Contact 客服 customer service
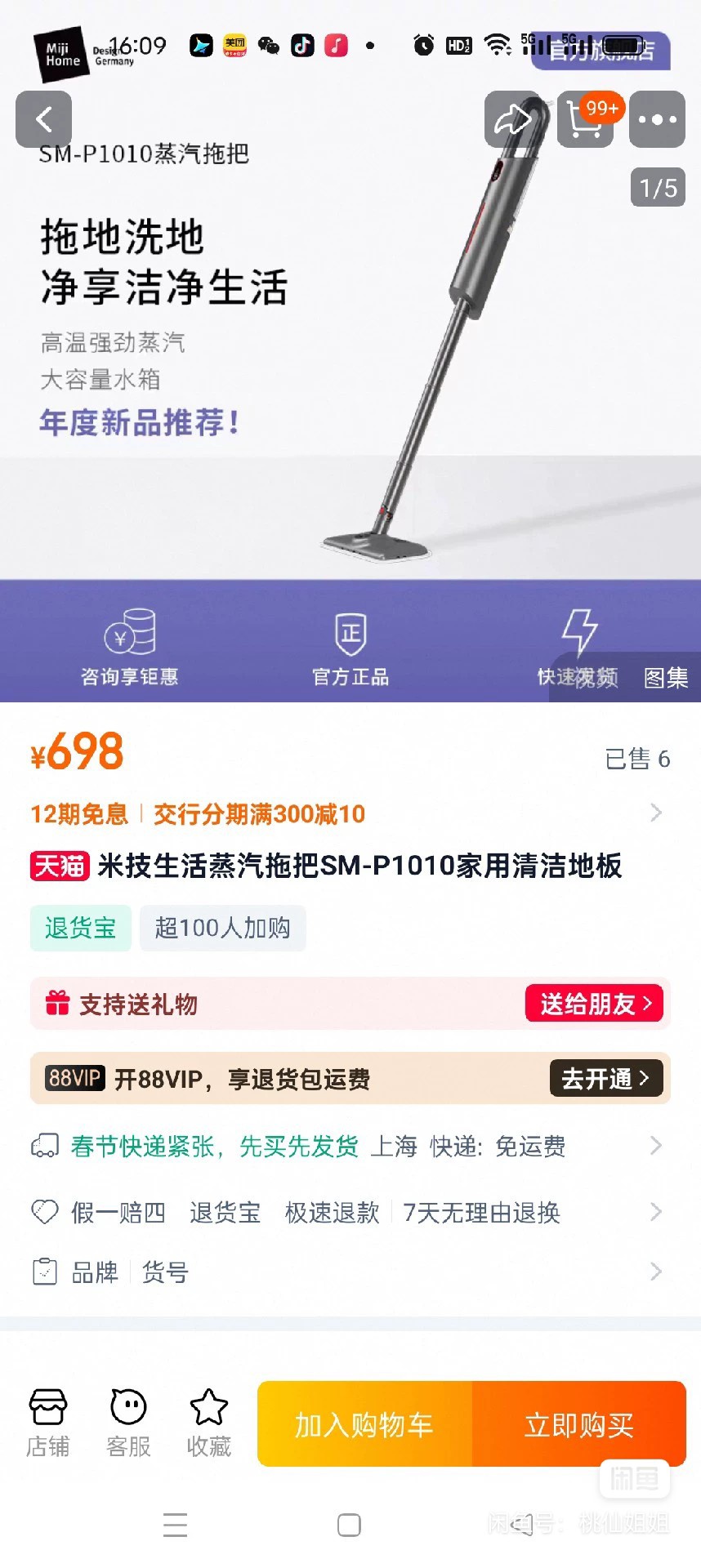 (x=128, y=1423)
